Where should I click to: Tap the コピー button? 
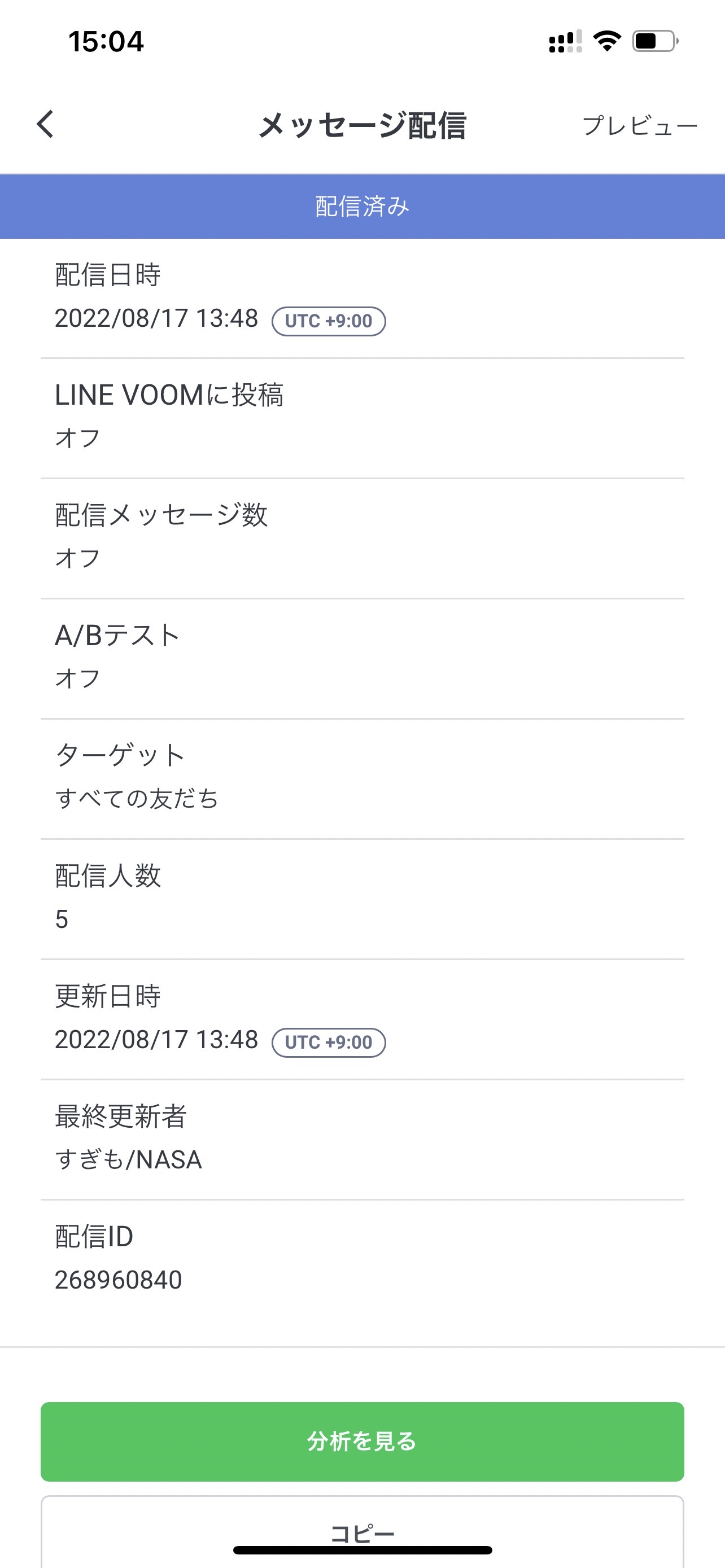click(x=362, y=1531)
